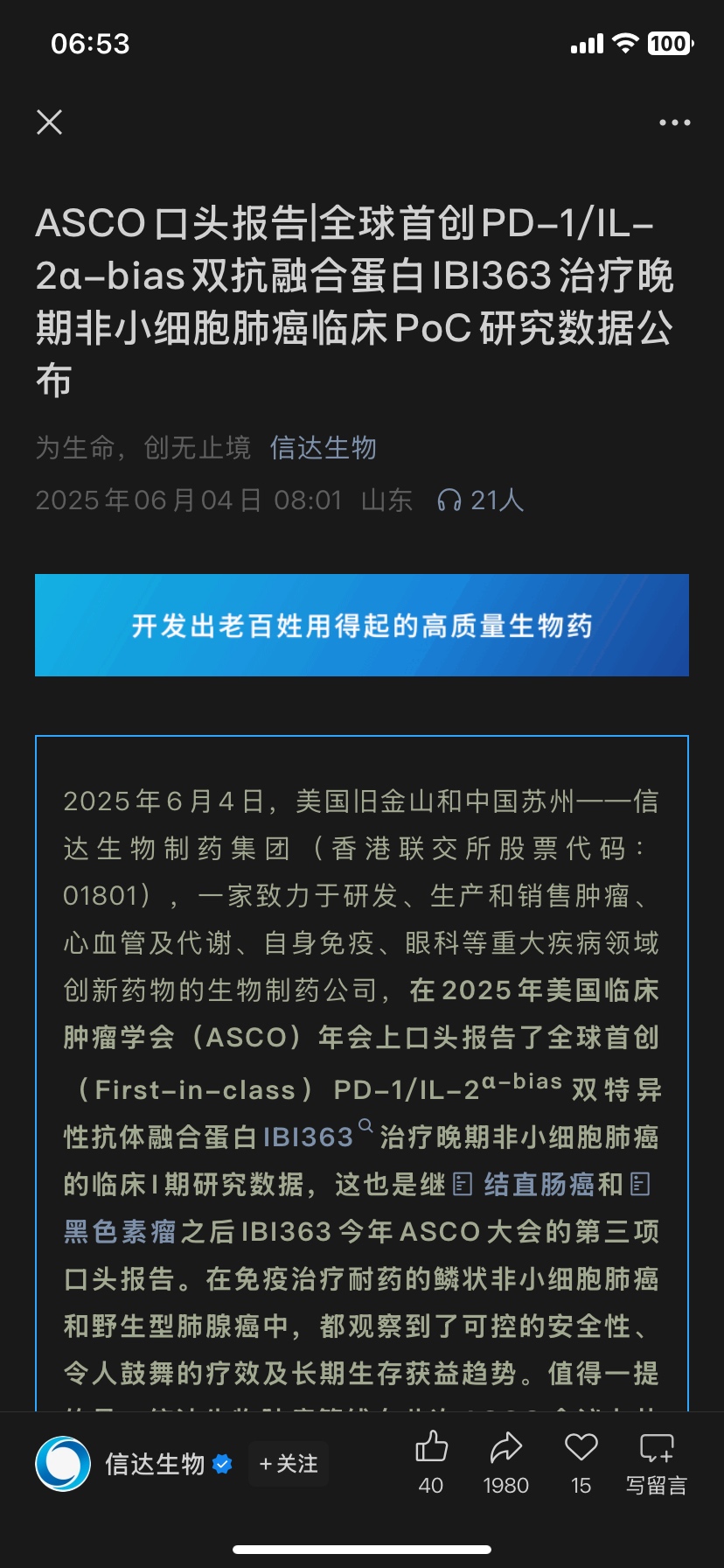Close the article with the X icon

pos(50,122)
